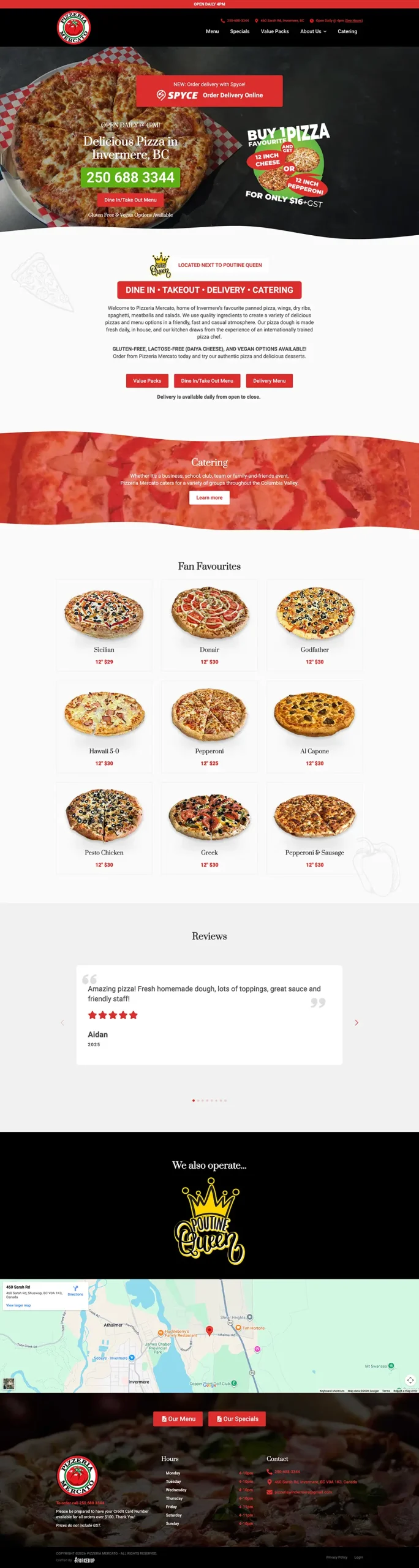Open the Specials page
Viewport: 419px width, 1568px height.
[240, 31]
